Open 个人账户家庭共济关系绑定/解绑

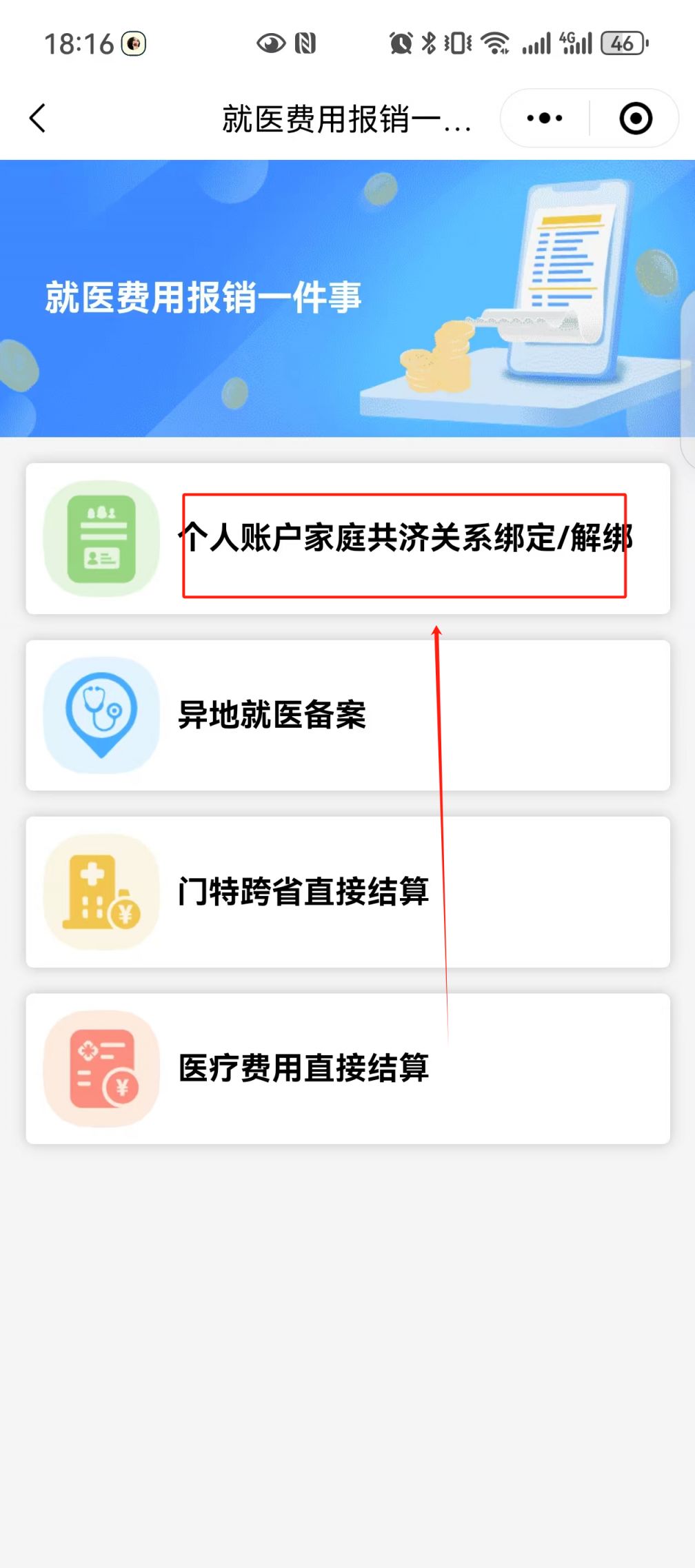pyautogui.click(x=347, y=539)
